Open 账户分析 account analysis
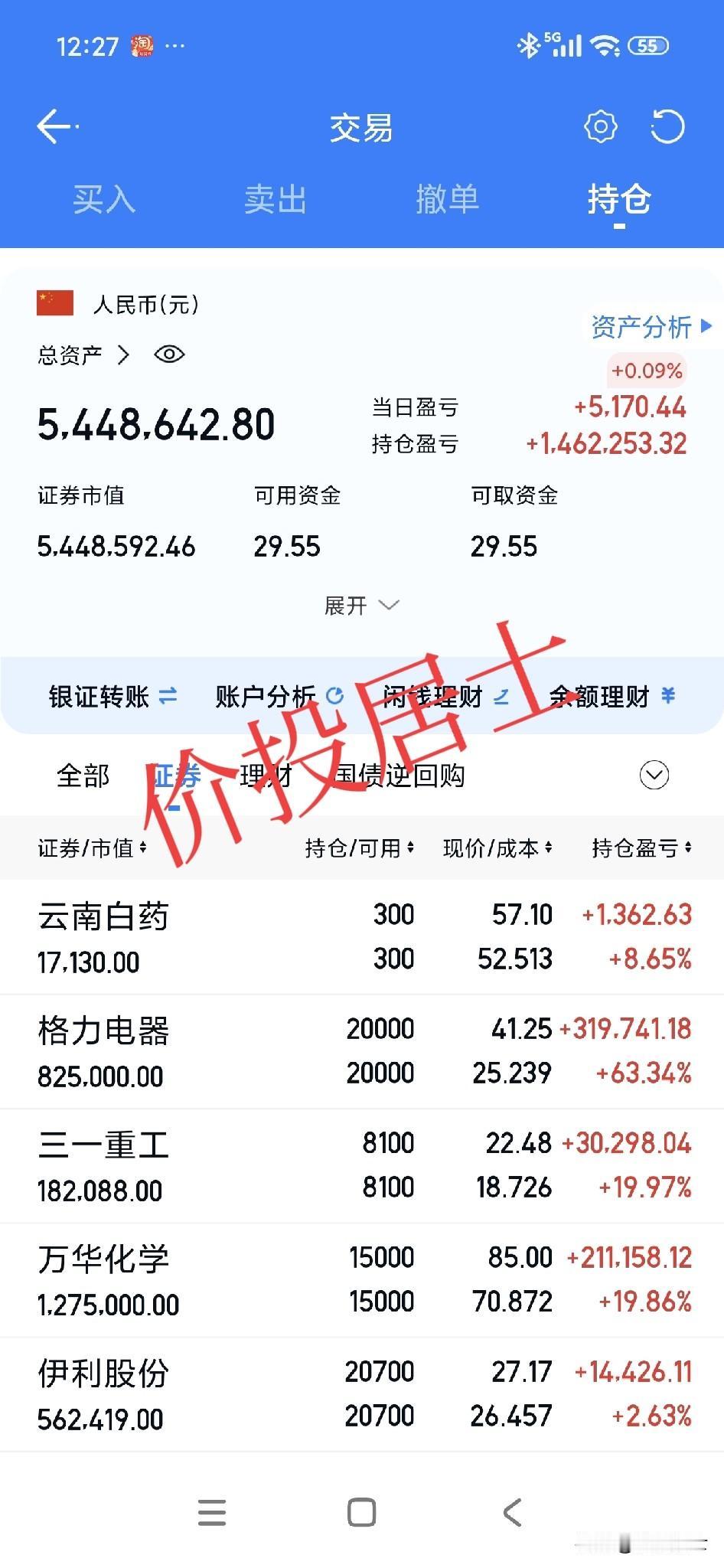724x1568 pixels. (272, 697)
